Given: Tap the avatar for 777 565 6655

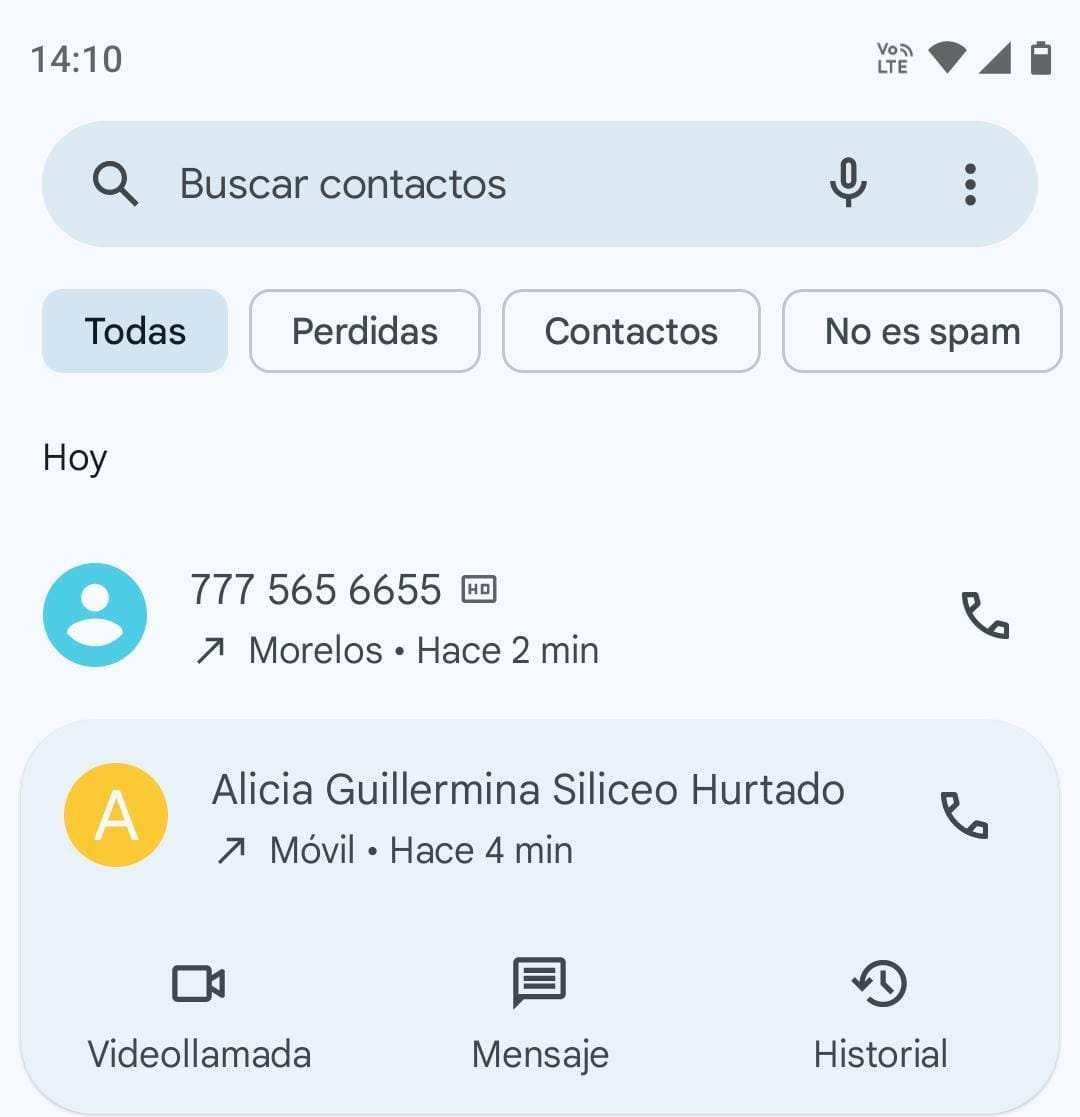Looking at the screenshot, I should click(95, 615).
